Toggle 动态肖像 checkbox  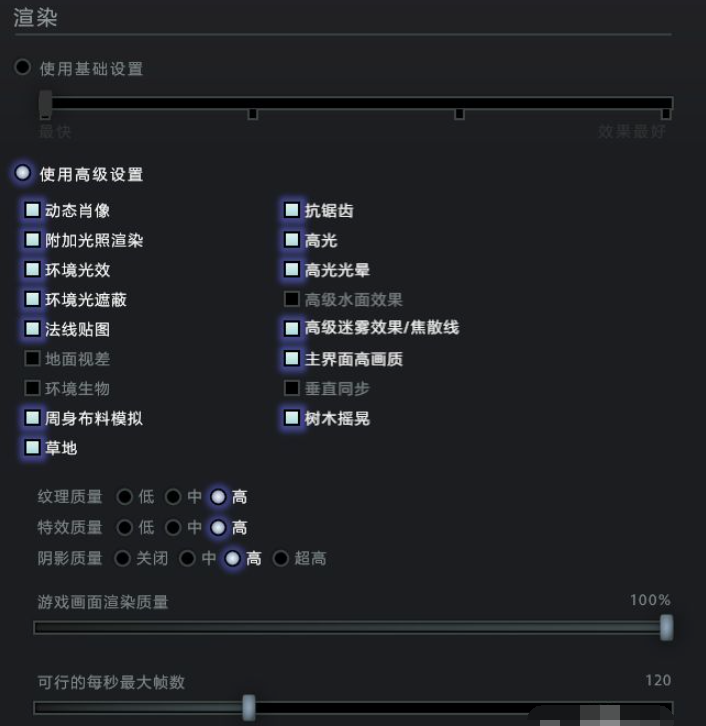[32, 210]
